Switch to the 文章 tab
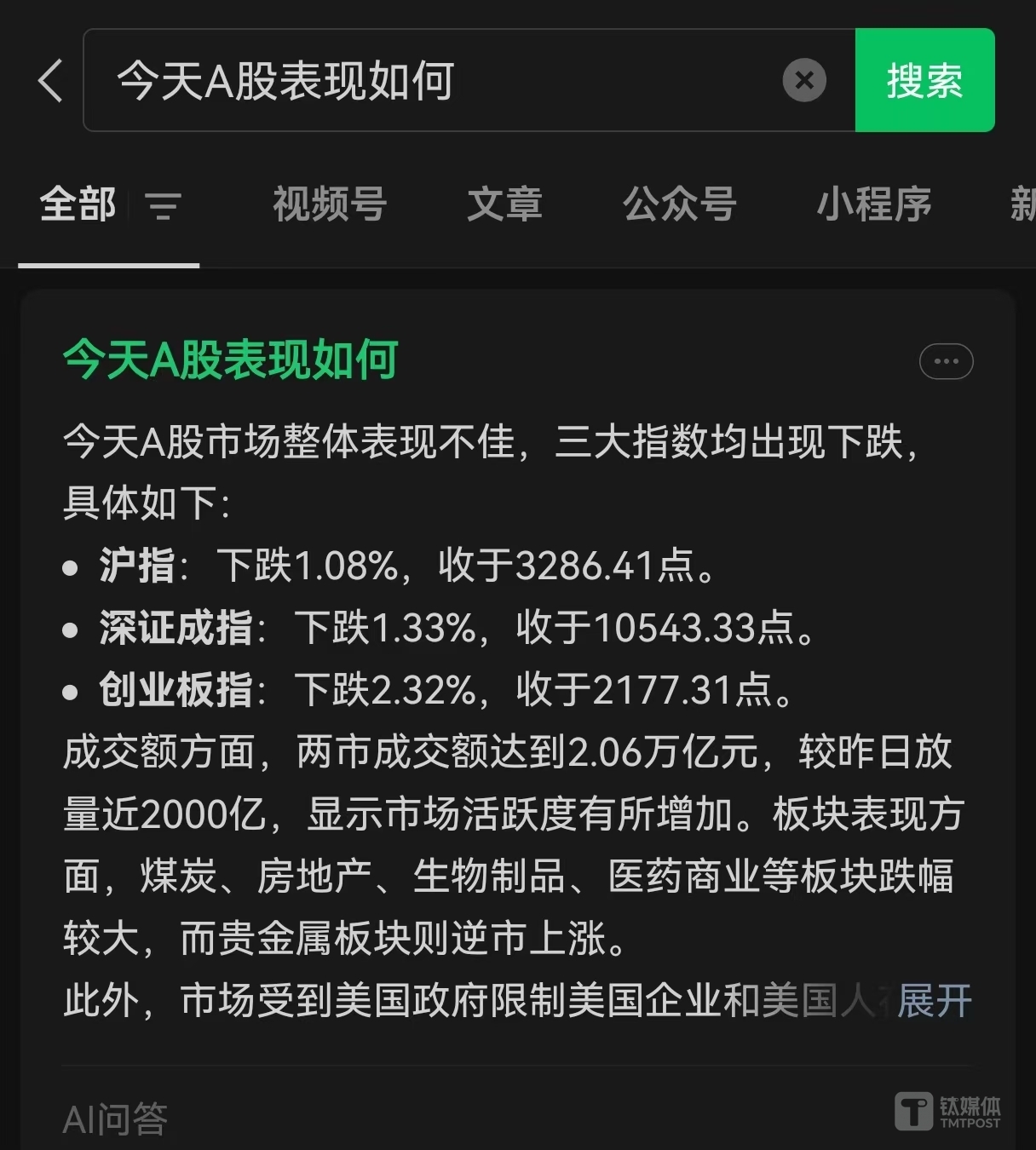 click(x=504, y=205)
